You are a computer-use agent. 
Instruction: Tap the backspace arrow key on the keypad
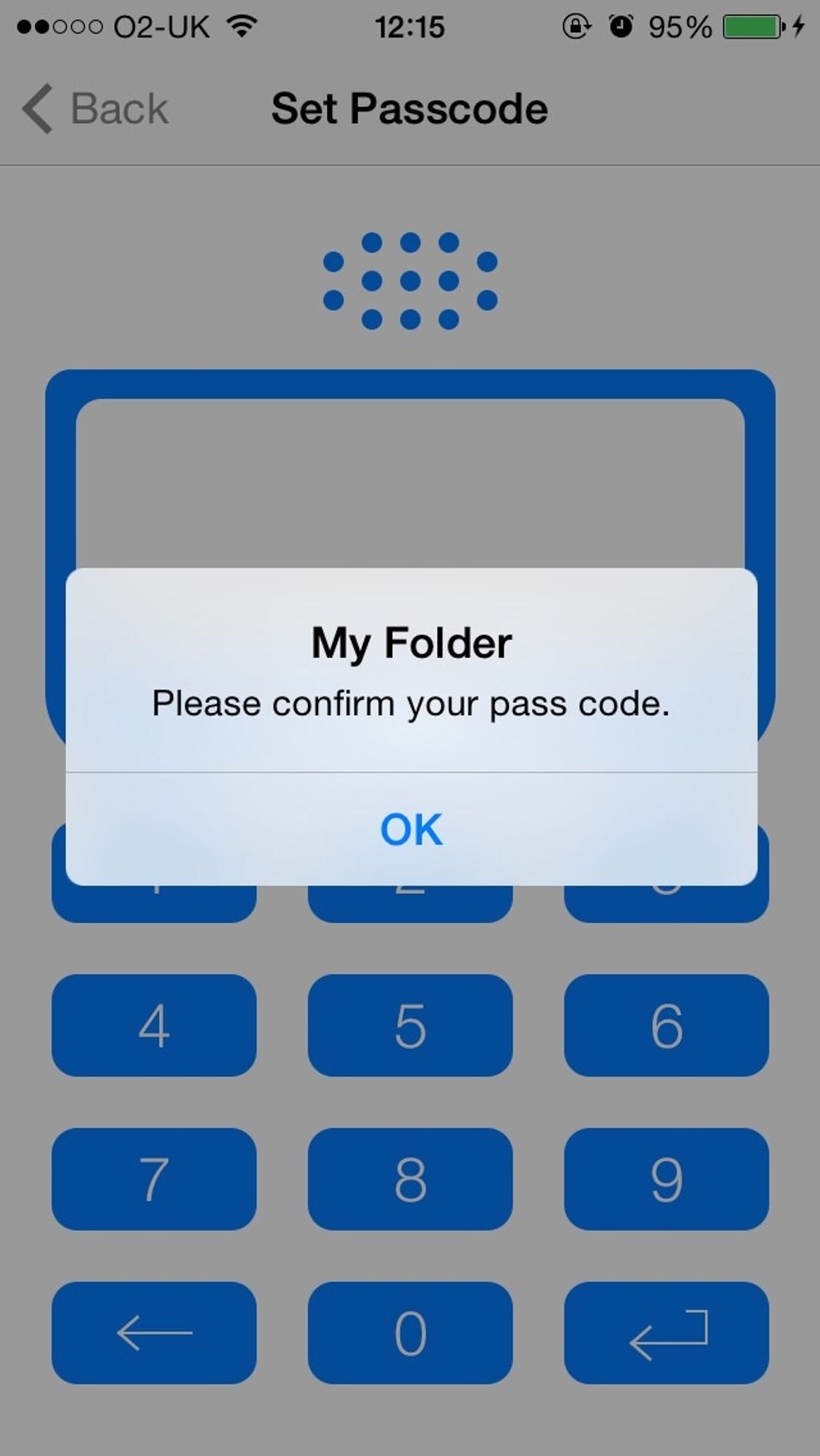coord(154,1334)
